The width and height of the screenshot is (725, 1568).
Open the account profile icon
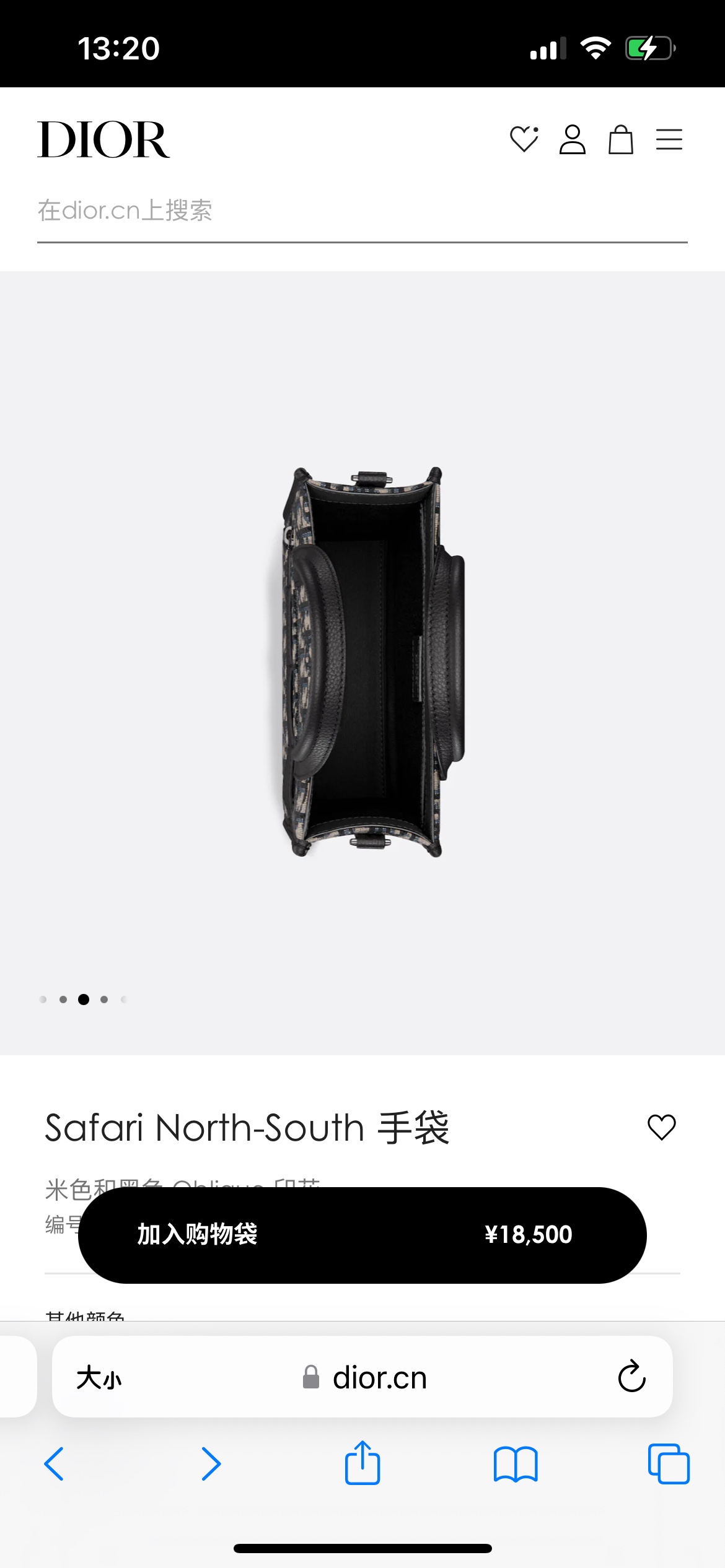pyautogui.click(x=572, y=139)
